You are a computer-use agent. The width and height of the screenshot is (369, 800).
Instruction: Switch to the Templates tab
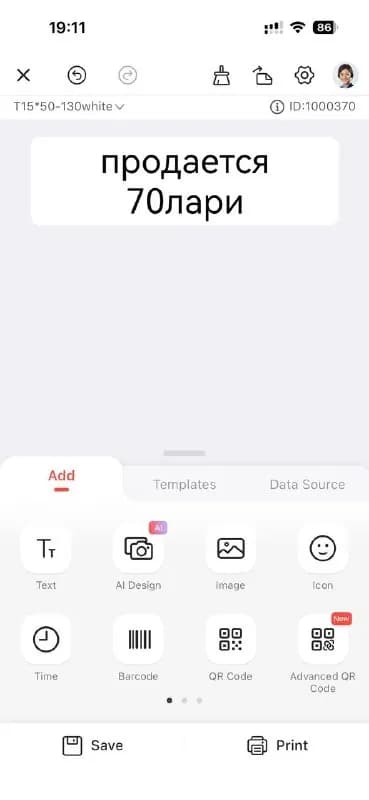coord(185,484)
